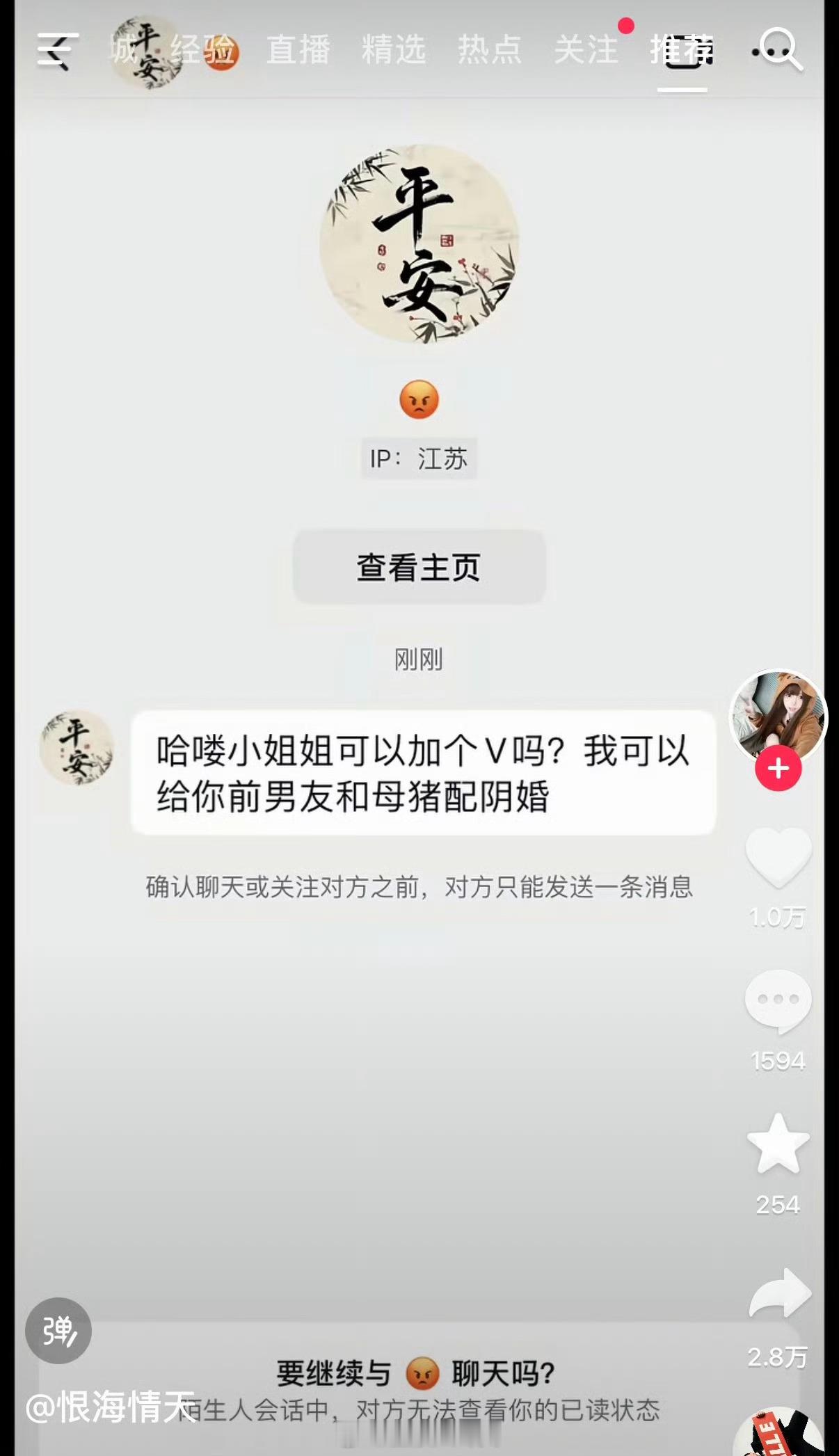Tap the IP 江苏 location label
Screen dimensions: 839x1456
point(418,458)
